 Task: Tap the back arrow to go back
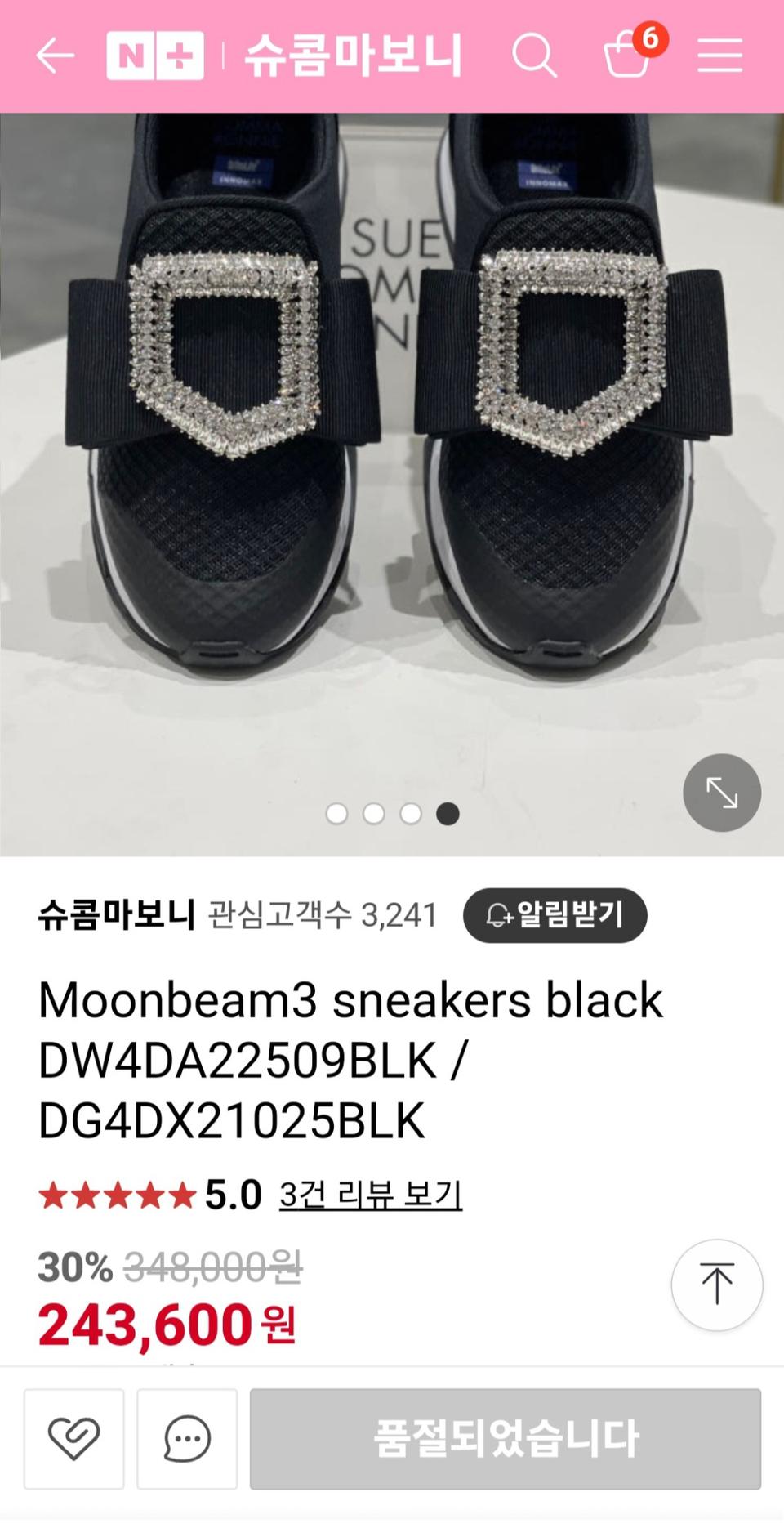(51, 56)
